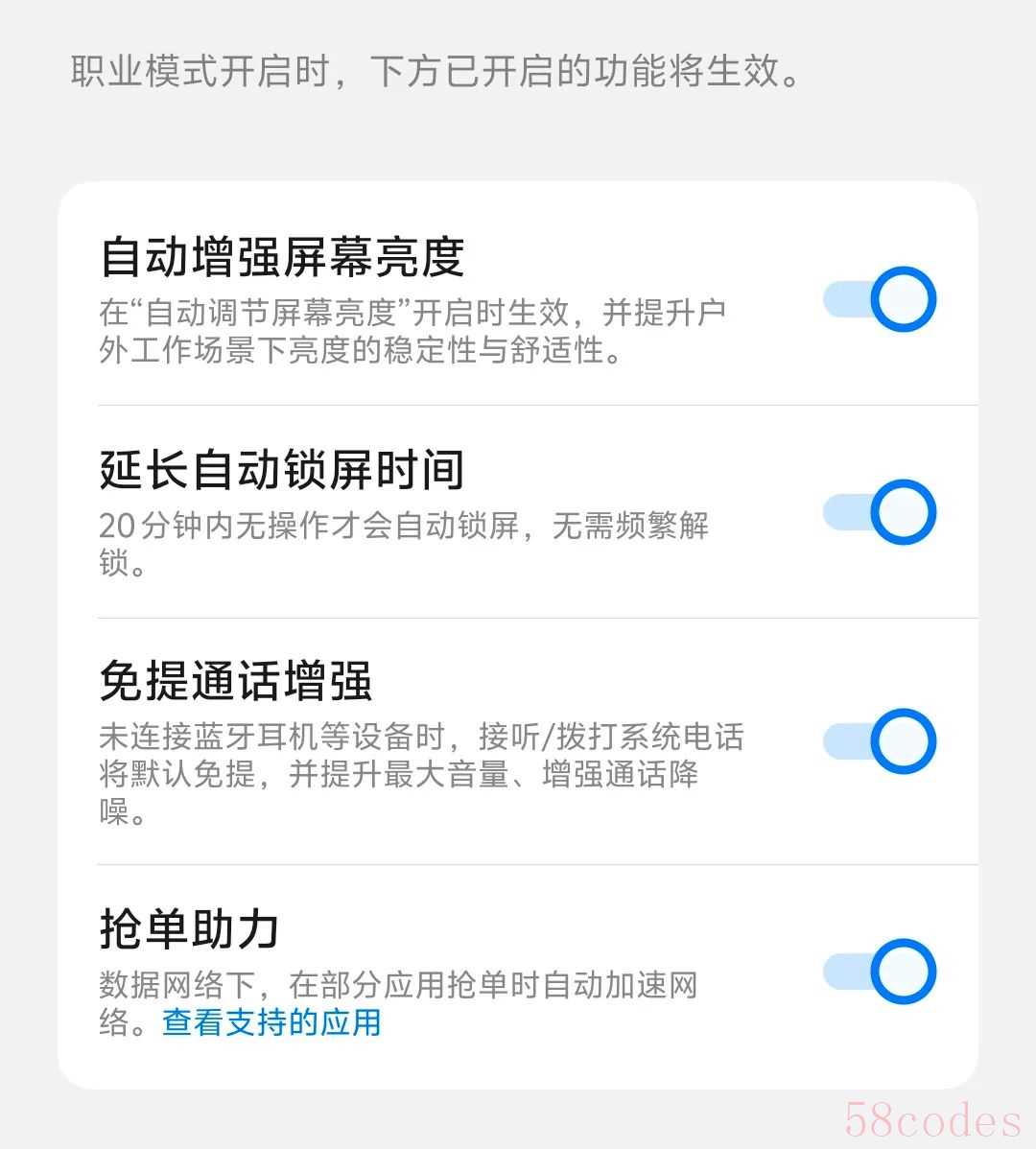1036x1149 pixels.
Task: Open the 查看支持的应用 link
Action: point(271,1022)
